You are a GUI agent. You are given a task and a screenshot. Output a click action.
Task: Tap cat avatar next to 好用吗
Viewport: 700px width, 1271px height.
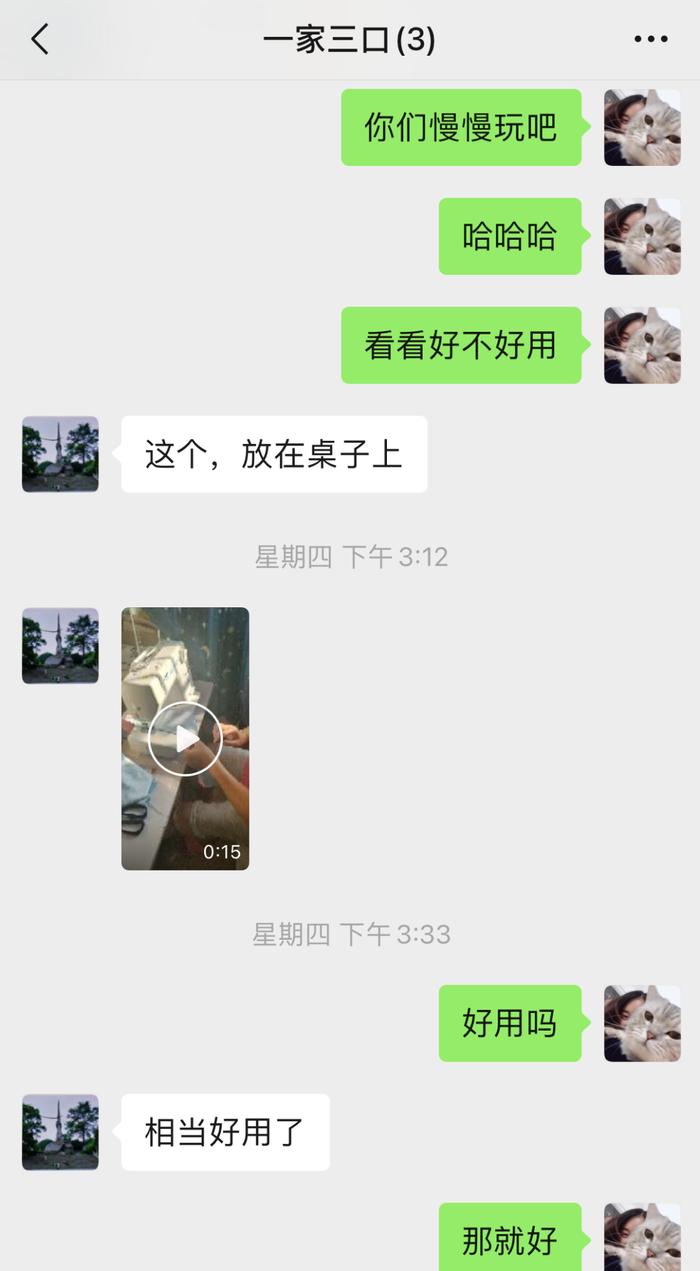tap(642, 1023)
